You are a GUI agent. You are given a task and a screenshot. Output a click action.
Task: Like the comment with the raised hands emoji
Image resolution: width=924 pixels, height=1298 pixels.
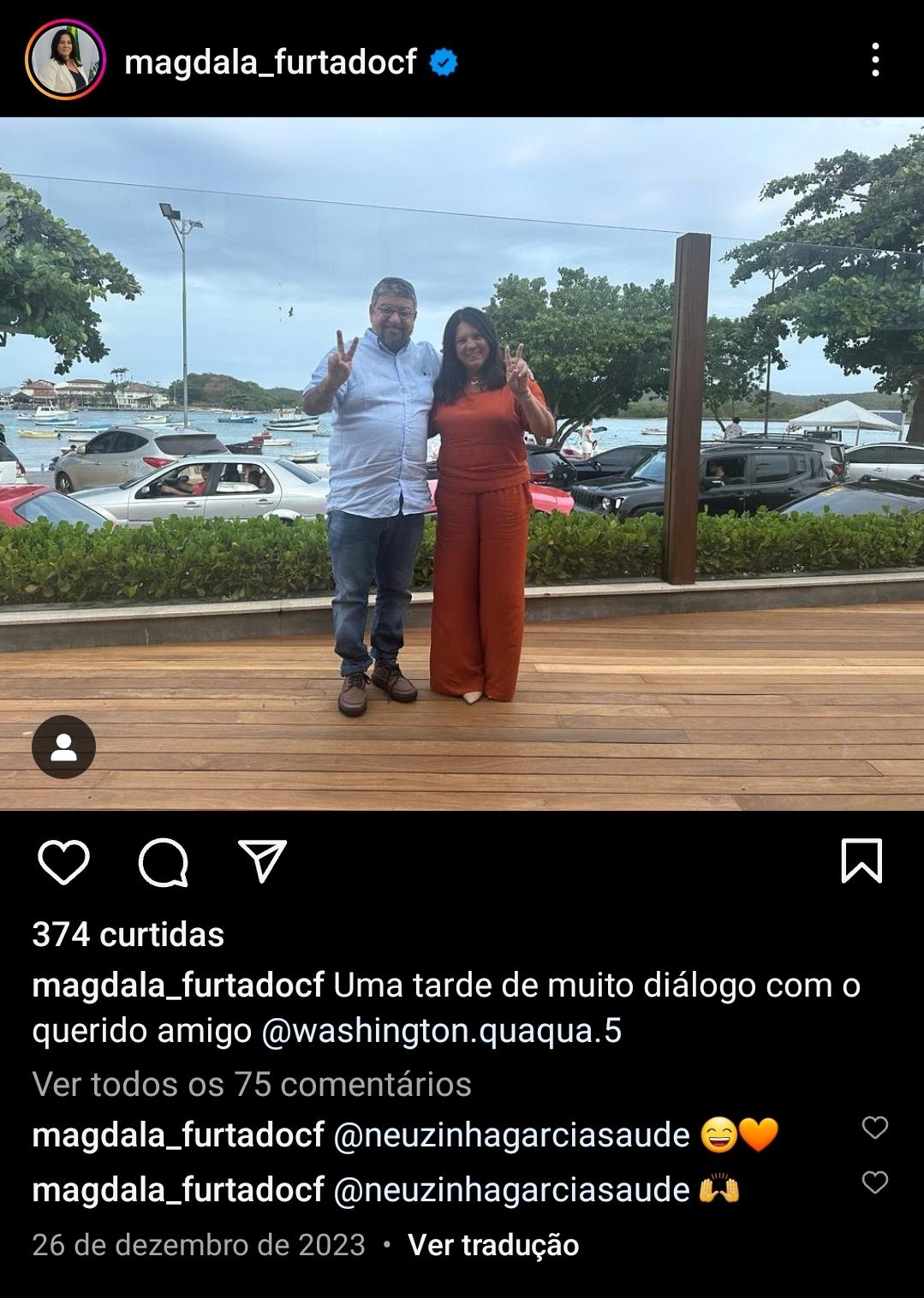click(874, 1182)
